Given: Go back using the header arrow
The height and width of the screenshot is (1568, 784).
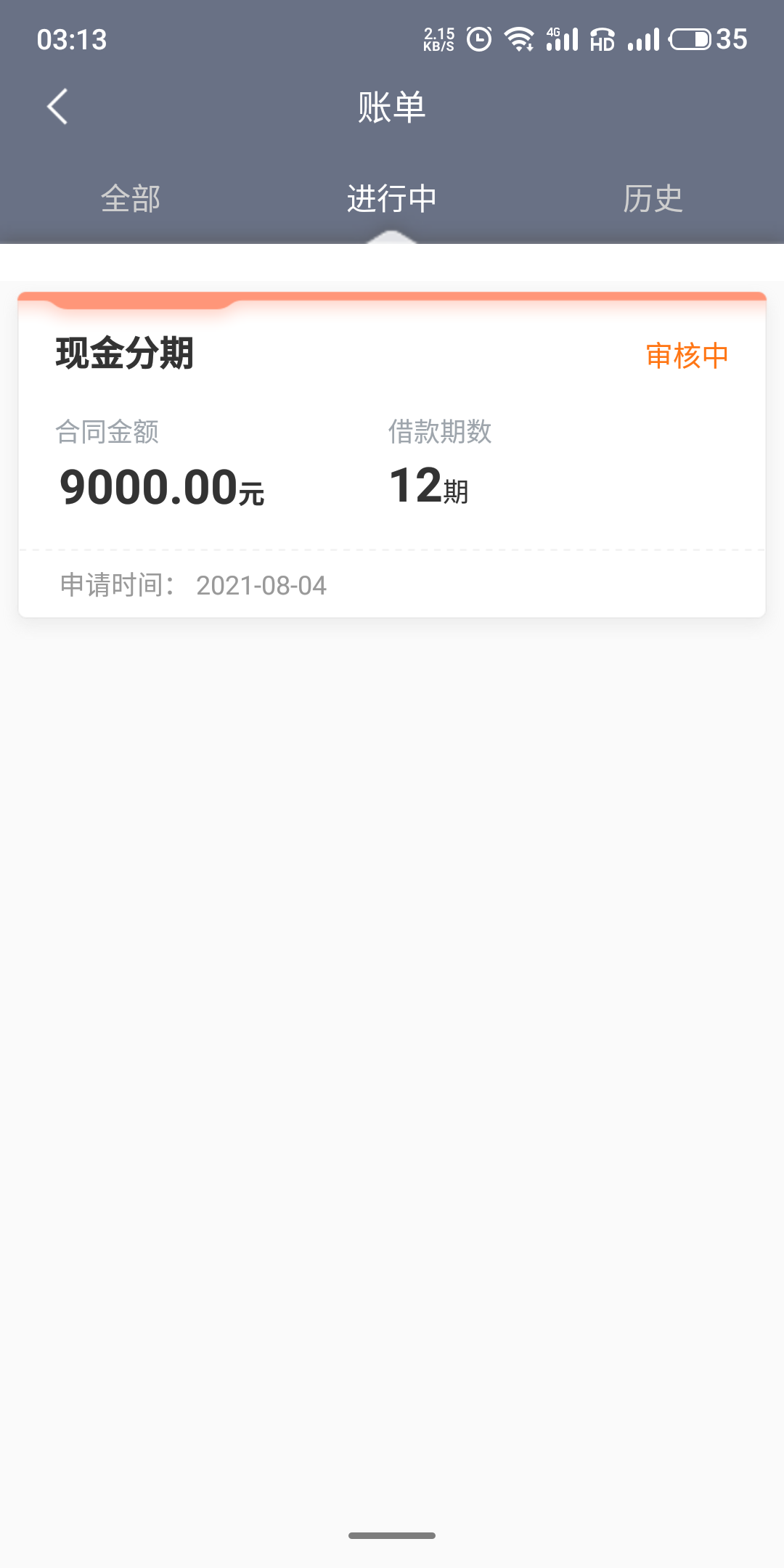Looking at the screenshot, I should [x=57, y=107].
